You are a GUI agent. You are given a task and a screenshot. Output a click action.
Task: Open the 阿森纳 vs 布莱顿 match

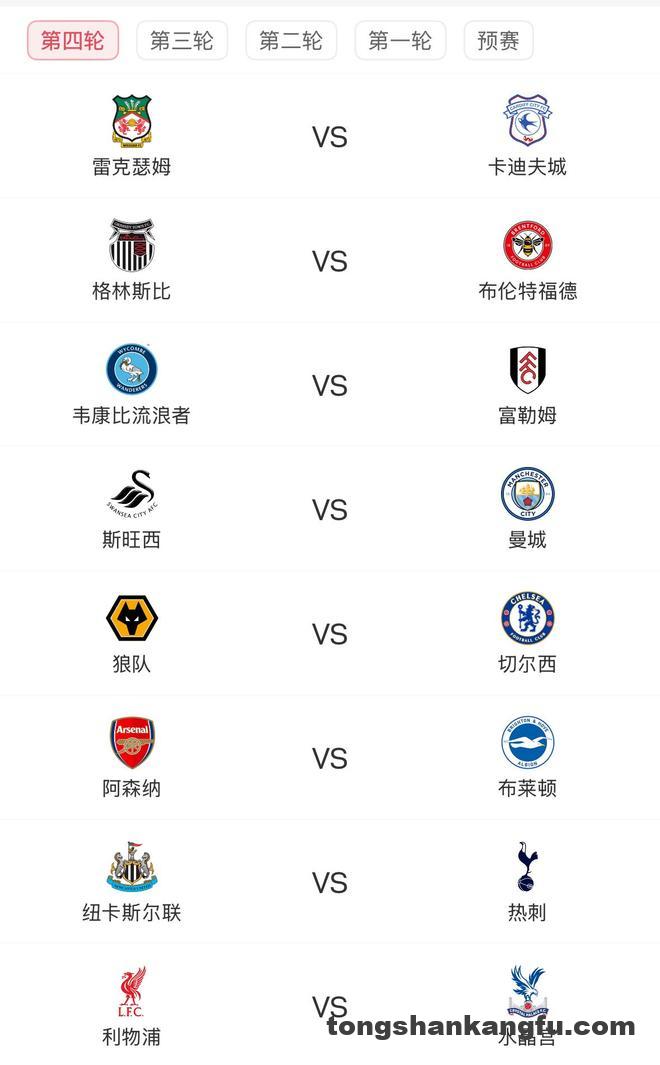(329, 758)
